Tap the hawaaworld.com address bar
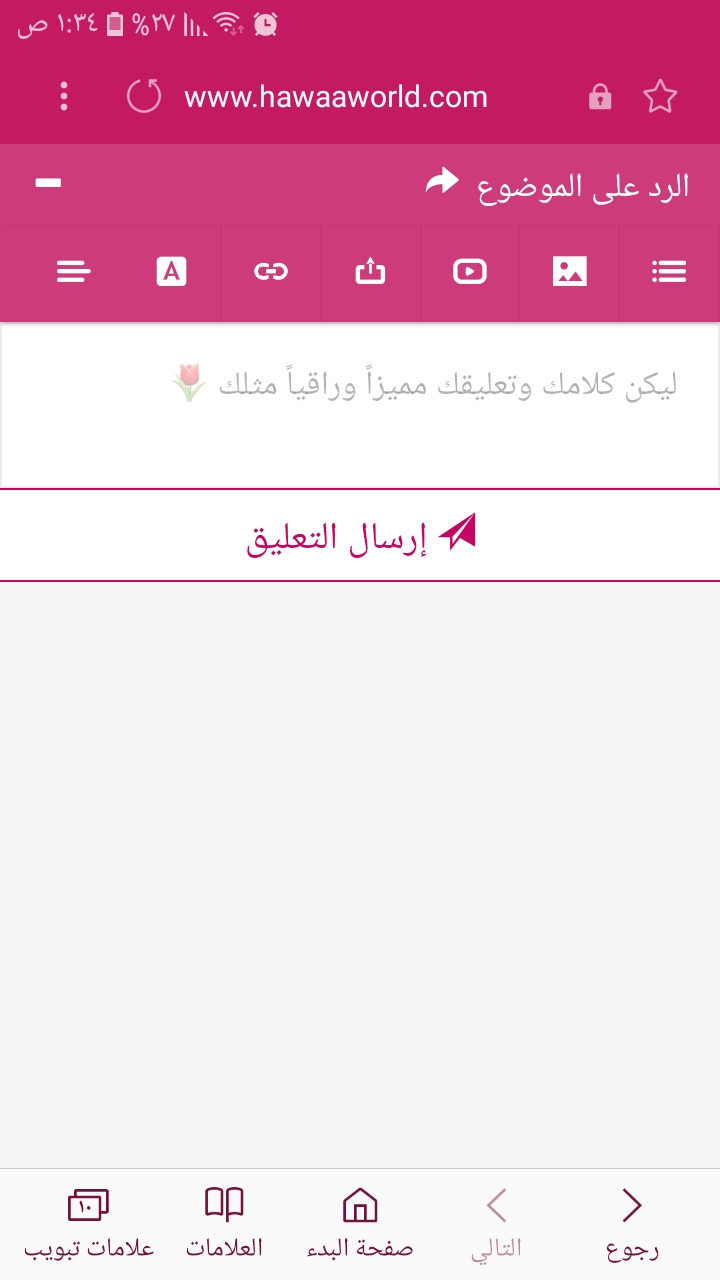Image resolution: width=720 pixels, height=1280 pixels. (x=336, y=97)
